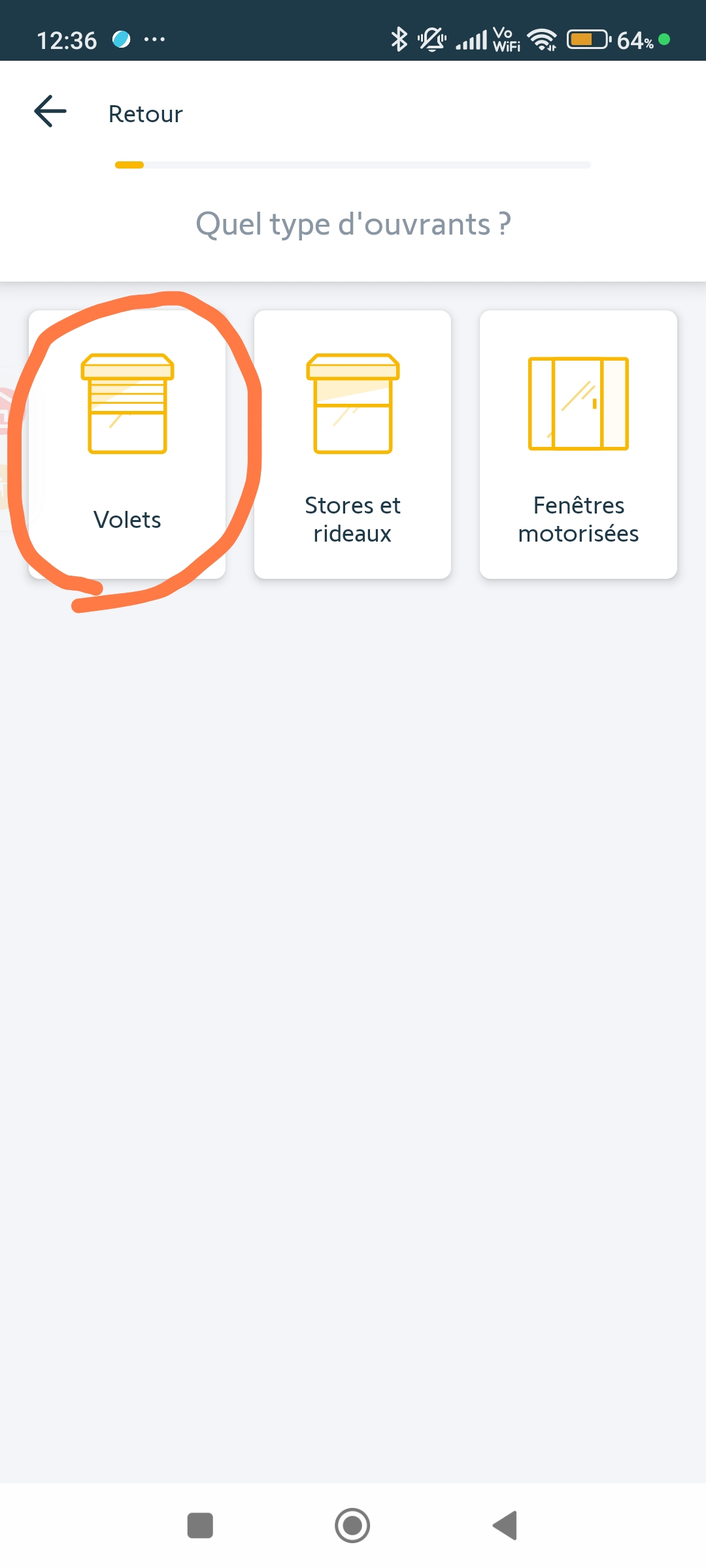
Task: Choose Stores et rideaux
Action: [x=352, y=444]
